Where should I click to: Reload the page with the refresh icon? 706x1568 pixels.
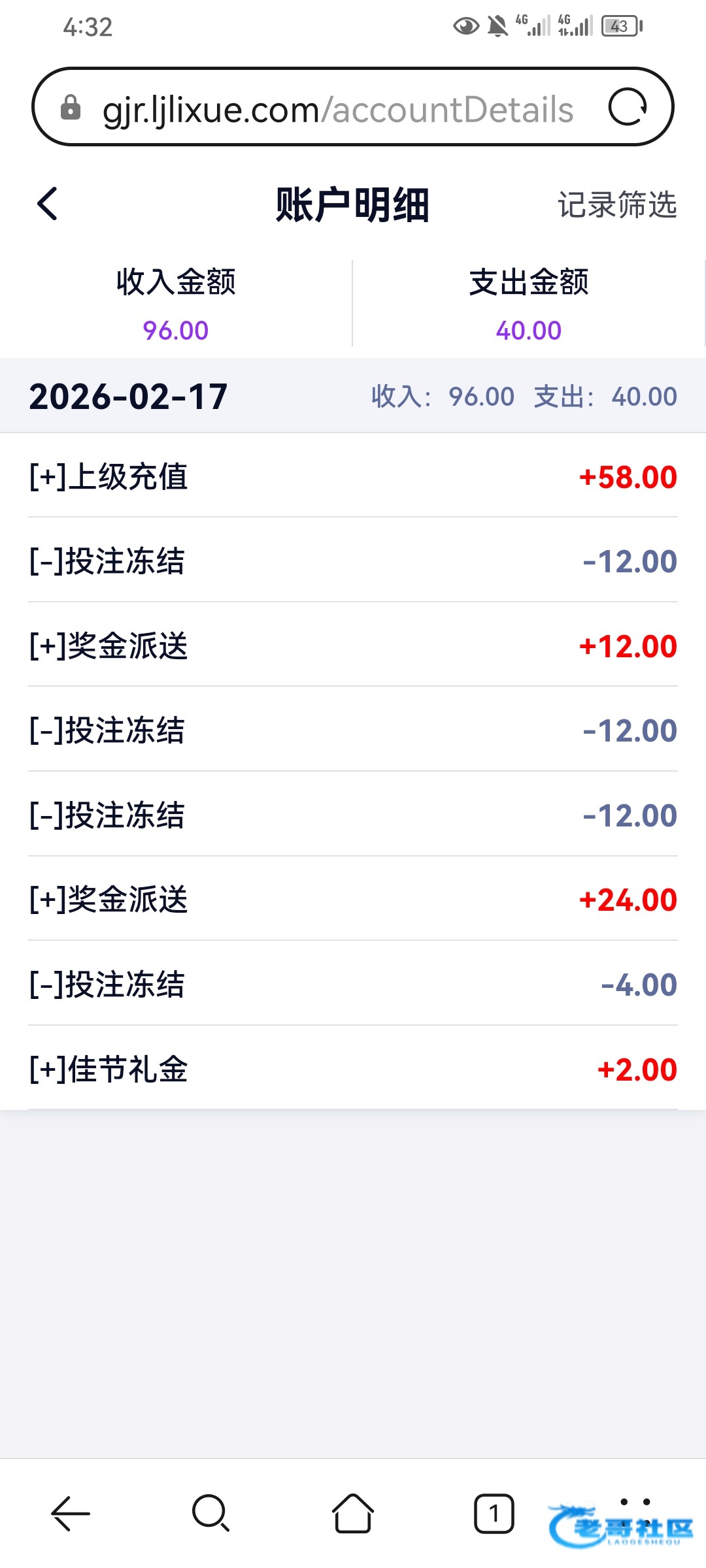coord(628,107)
